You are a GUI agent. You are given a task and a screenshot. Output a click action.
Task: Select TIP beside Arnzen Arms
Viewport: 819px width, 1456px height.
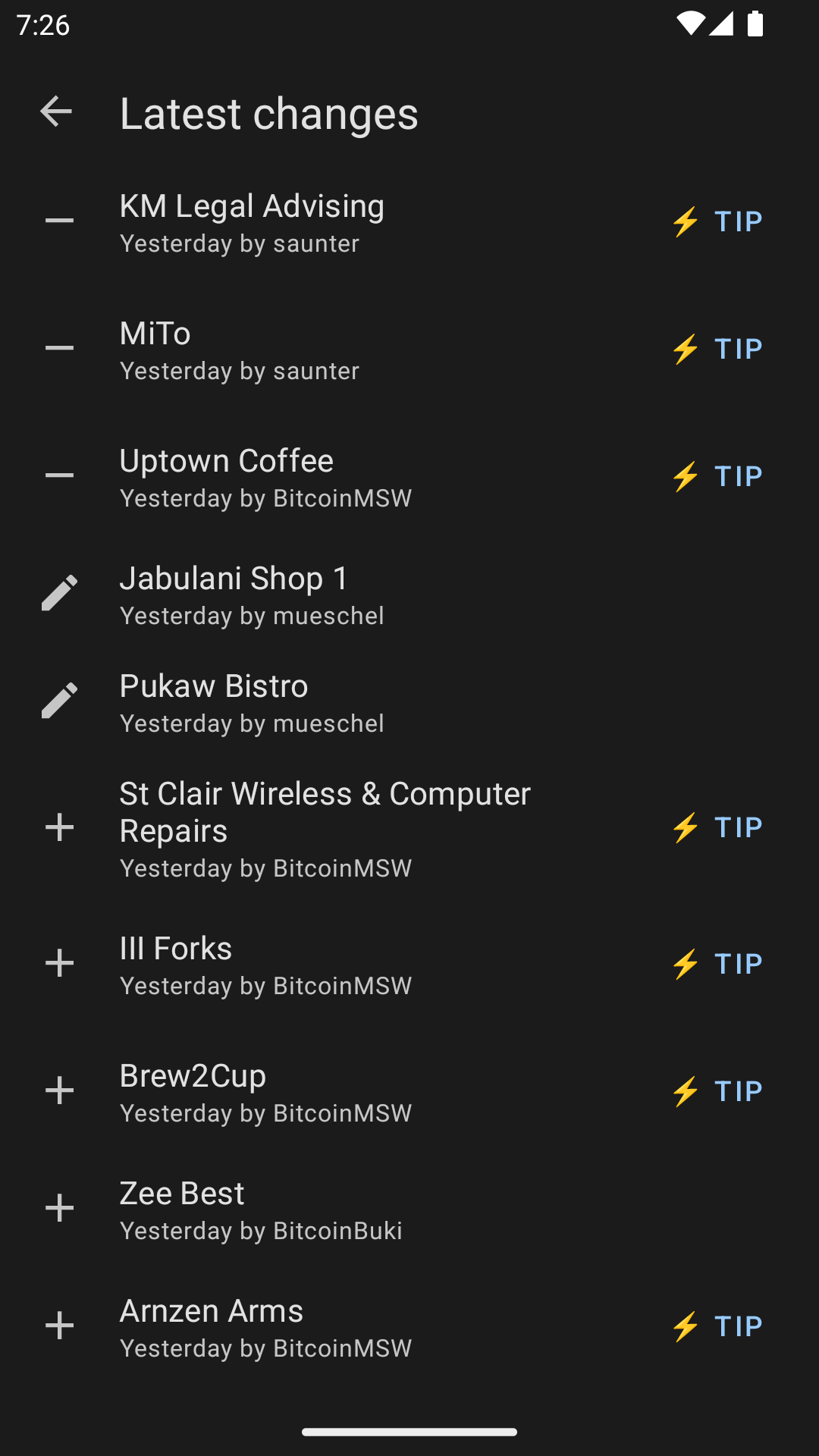click(717, 1326)
